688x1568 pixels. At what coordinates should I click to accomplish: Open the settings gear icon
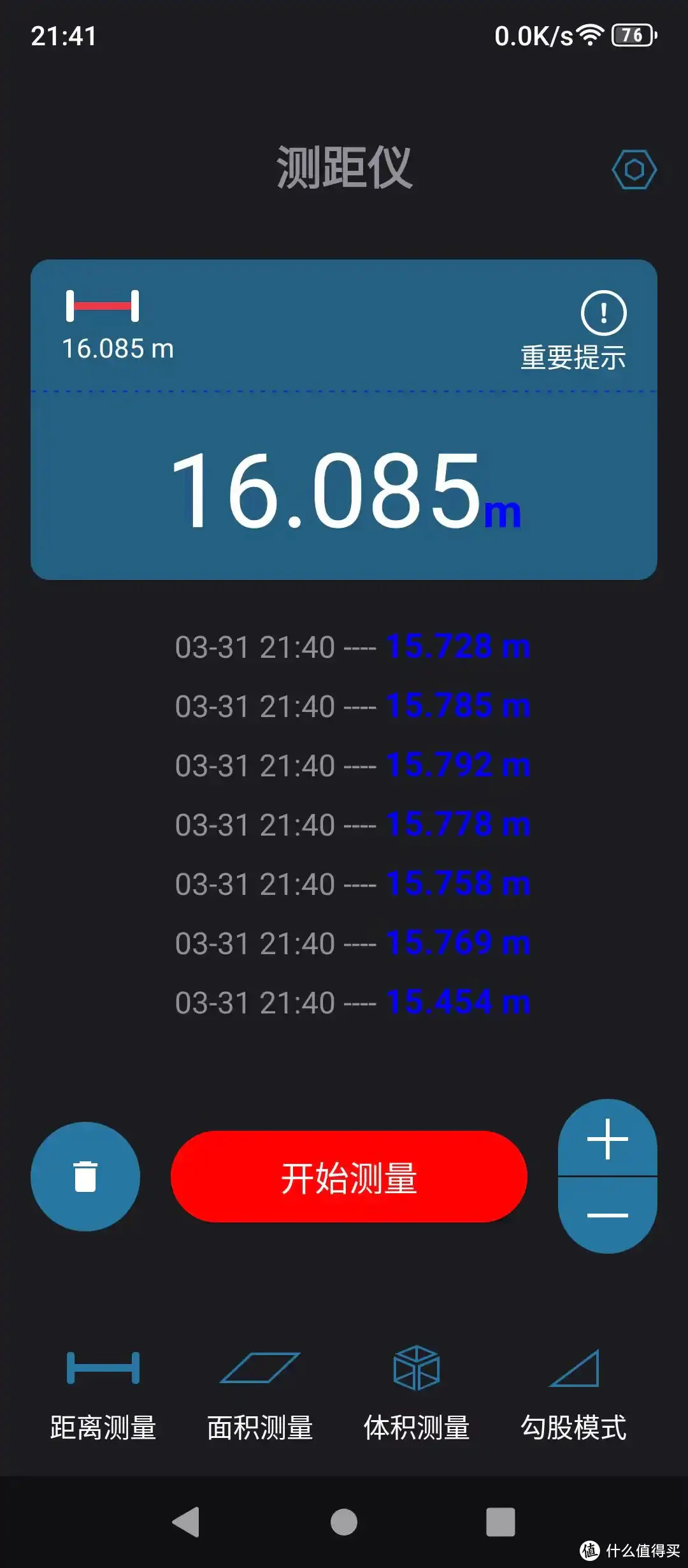pos(633,170)
